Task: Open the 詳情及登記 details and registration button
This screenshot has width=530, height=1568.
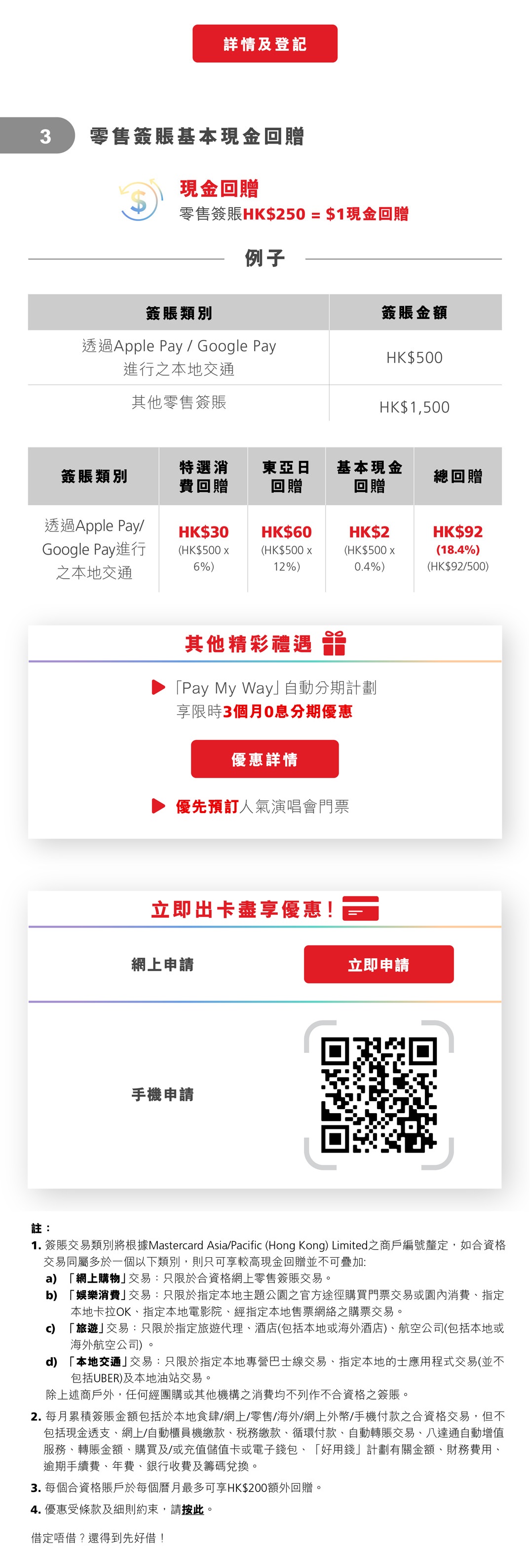Action: (x=265, y=44)
